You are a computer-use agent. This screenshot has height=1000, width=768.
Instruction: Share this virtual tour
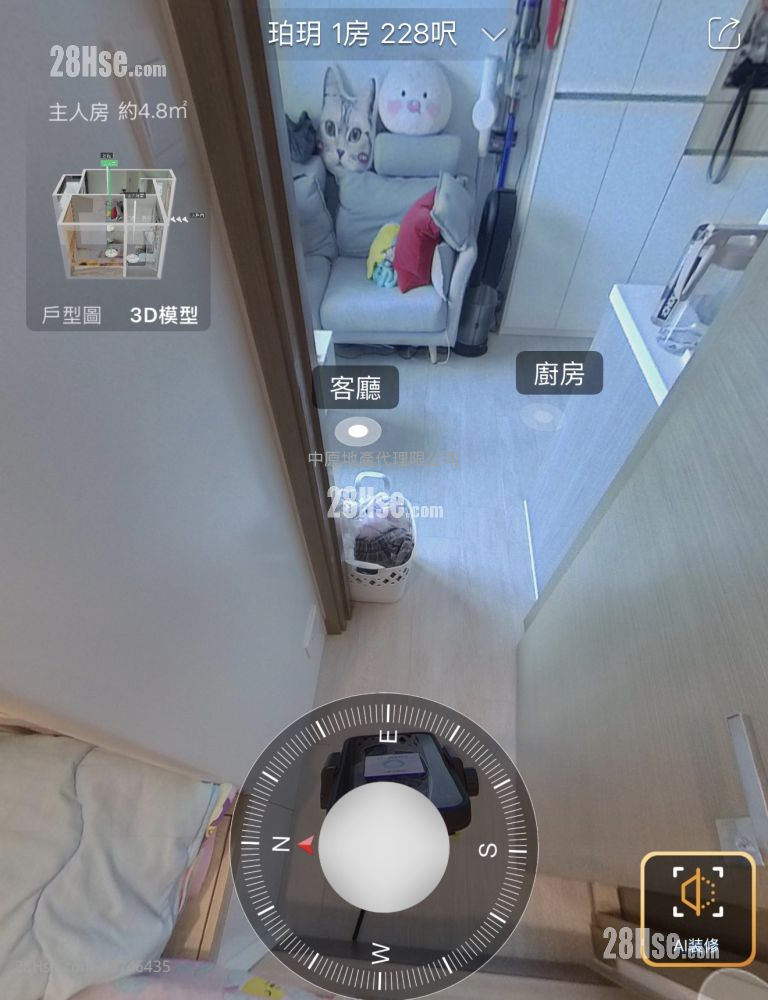coord(723,33)
